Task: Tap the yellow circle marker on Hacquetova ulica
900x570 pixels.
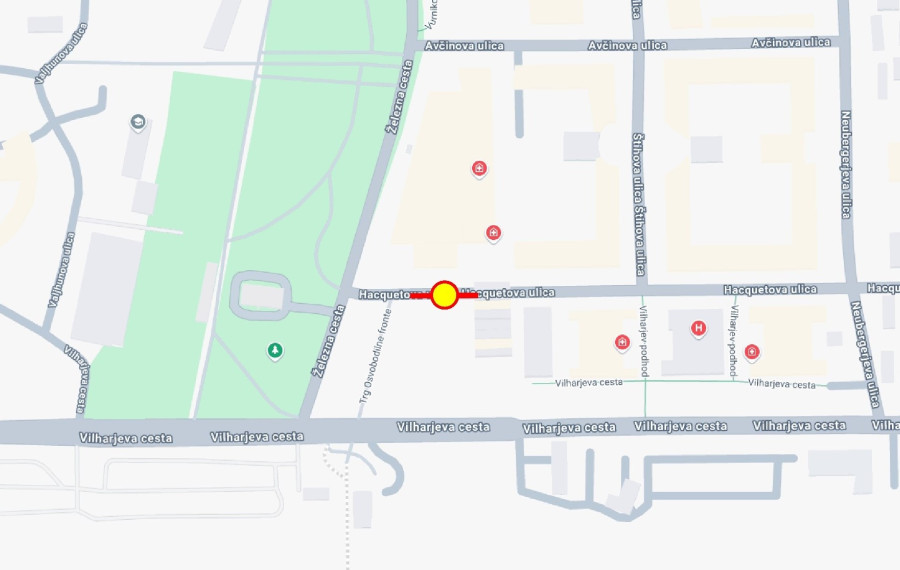Action: click(445, 294)
